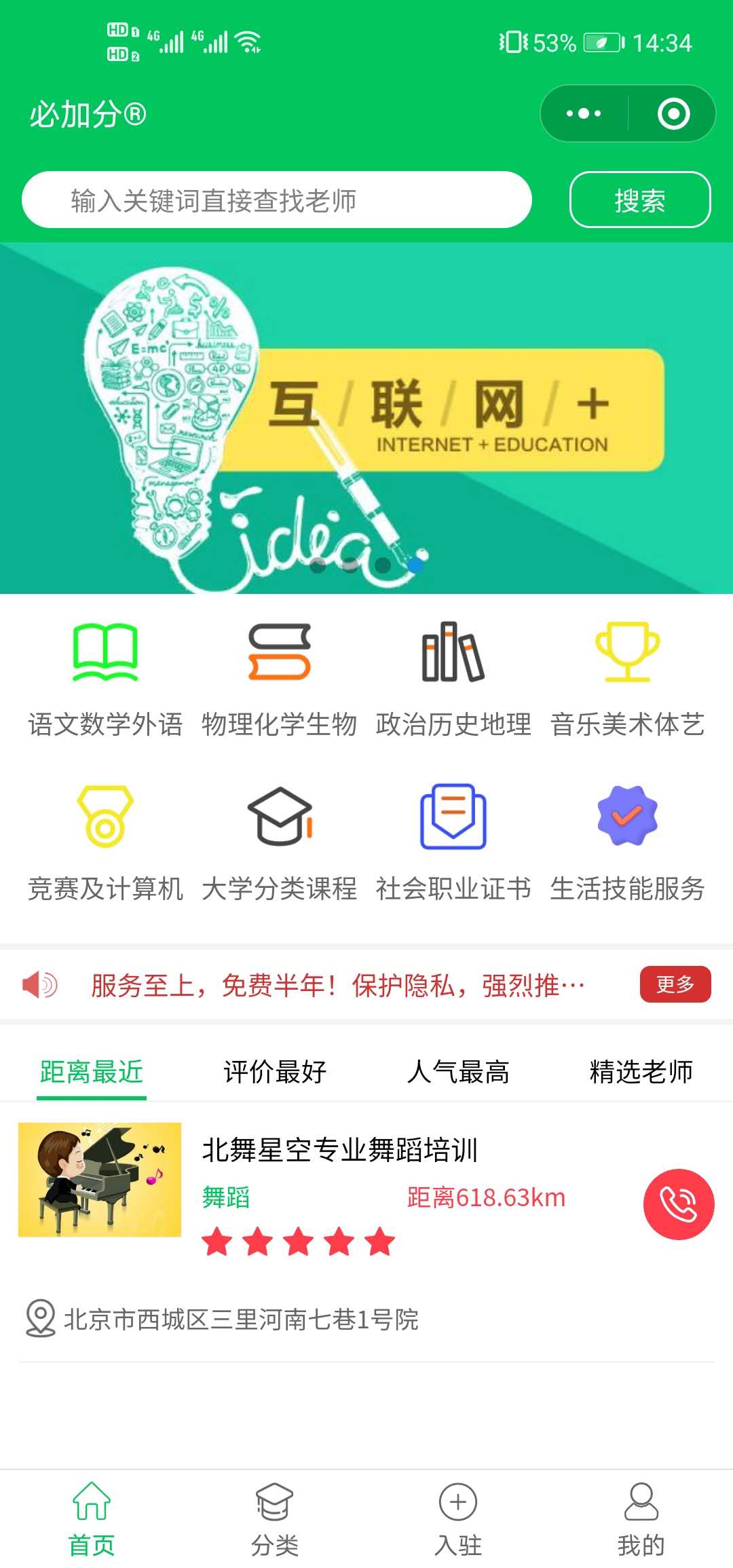
Task: Choose the 生活技能服务 category
Action: (627, 843)
